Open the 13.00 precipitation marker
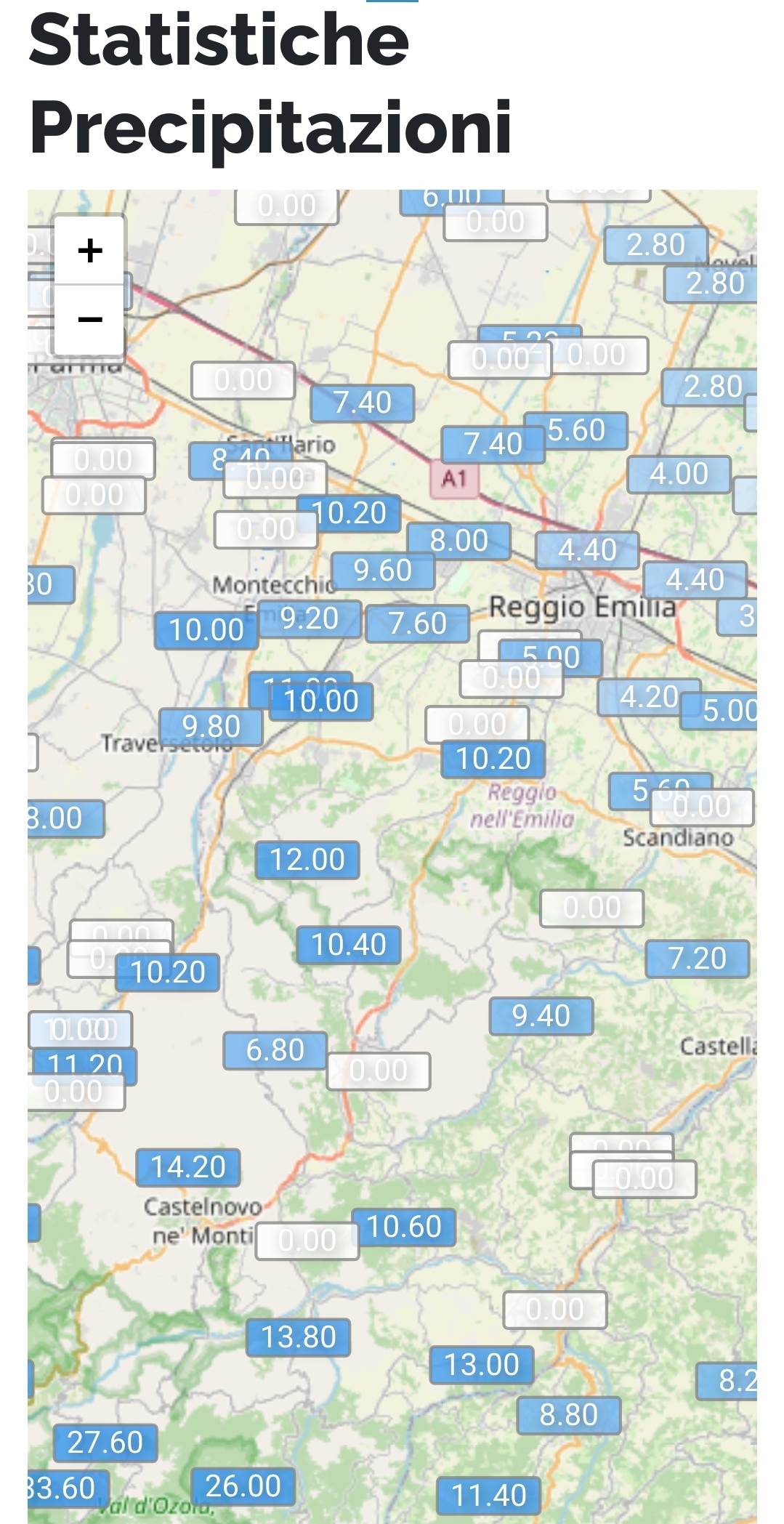The height and width of the screenshot is (1524, 784). (x=481, y=1364)
